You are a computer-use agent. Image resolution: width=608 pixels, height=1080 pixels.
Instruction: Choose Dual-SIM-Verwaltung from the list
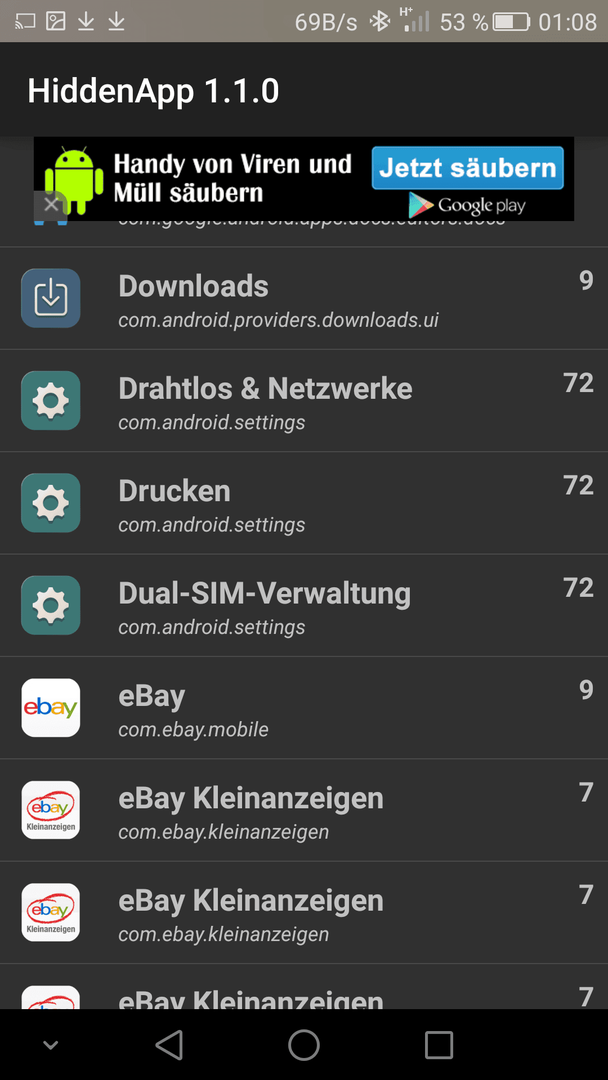pyautogui.click(x=304, y=606)
